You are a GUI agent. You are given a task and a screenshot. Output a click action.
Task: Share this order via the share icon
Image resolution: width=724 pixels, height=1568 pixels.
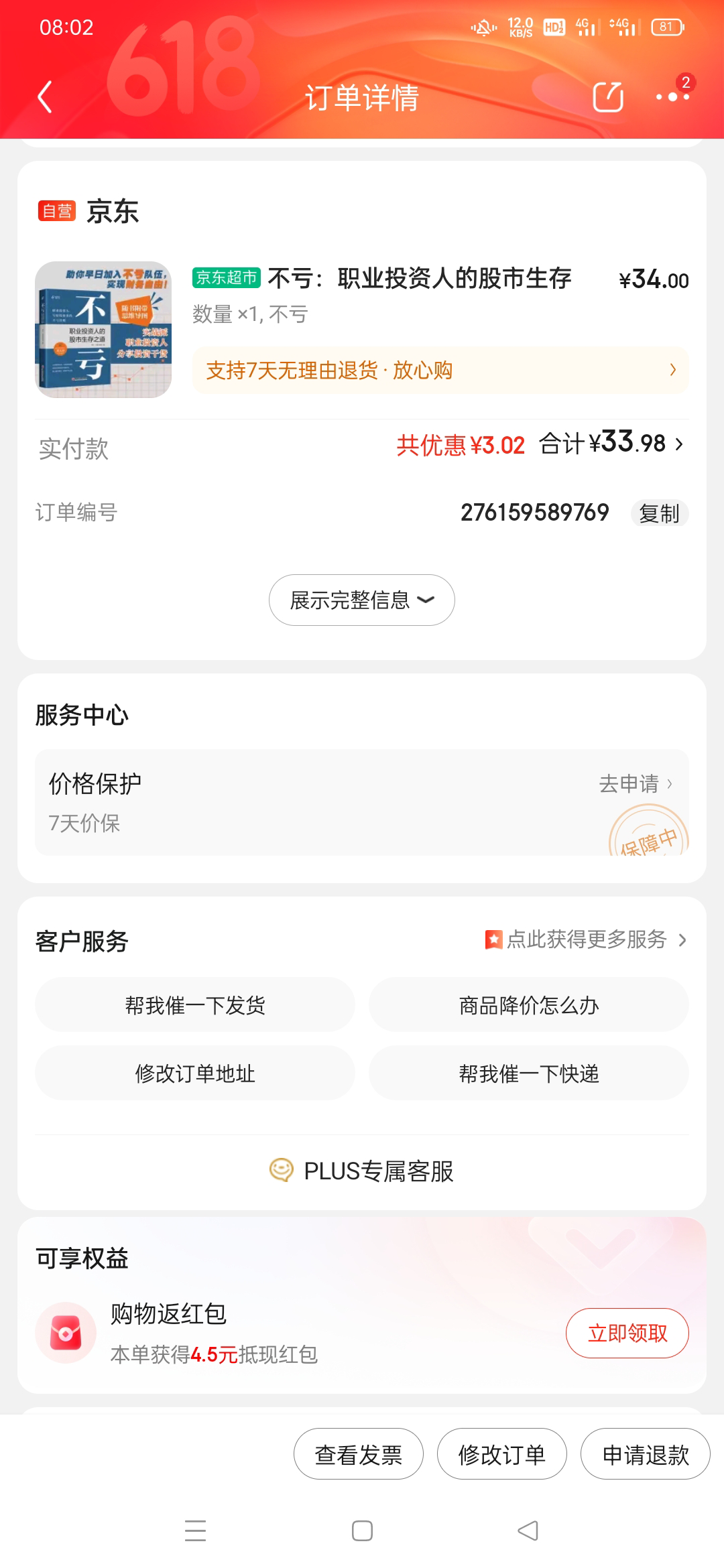(608, 97)
